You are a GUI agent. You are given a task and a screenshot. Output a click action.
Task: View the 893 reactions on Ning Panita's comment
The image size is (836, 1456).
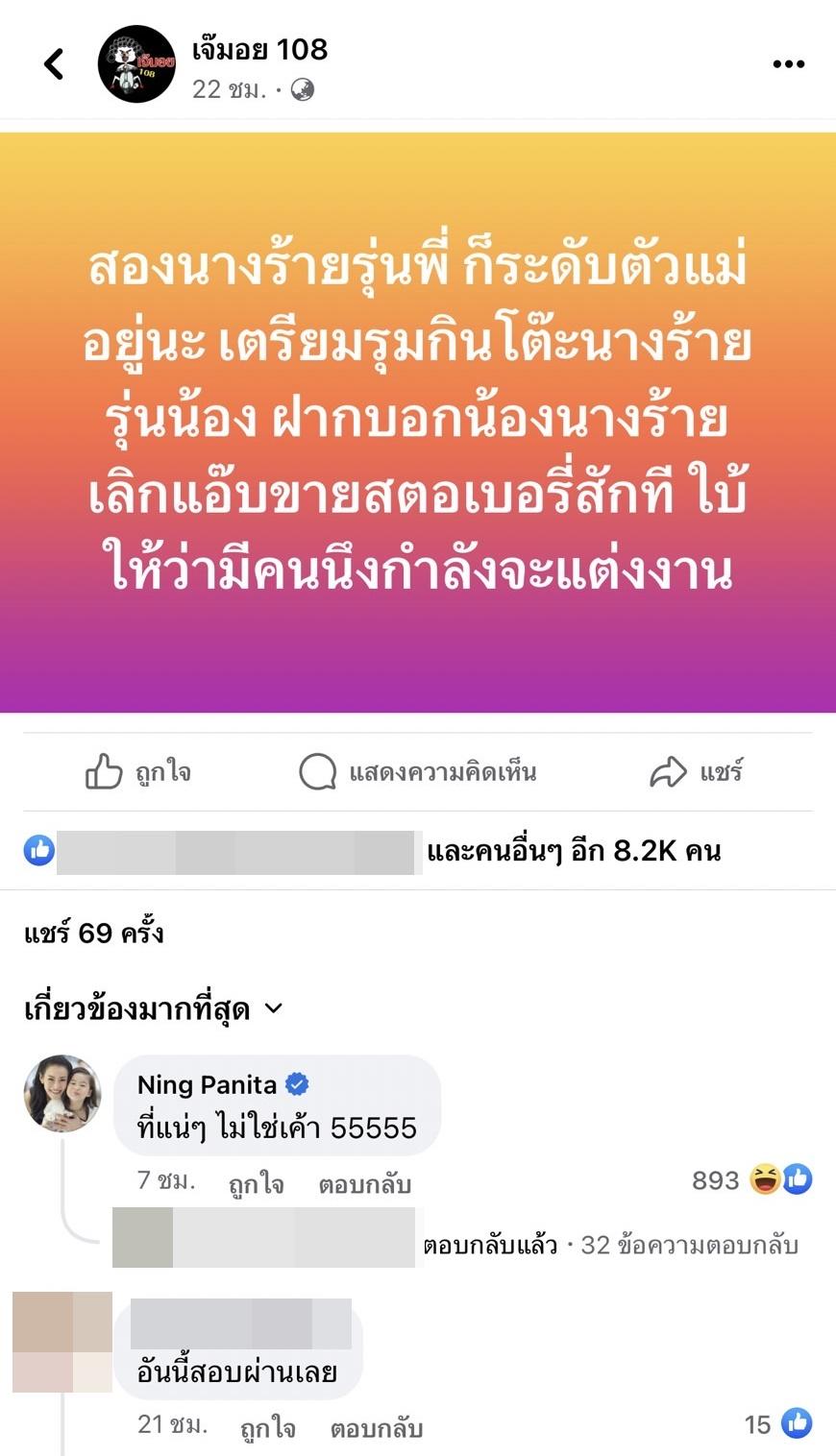pos(751,1180)
